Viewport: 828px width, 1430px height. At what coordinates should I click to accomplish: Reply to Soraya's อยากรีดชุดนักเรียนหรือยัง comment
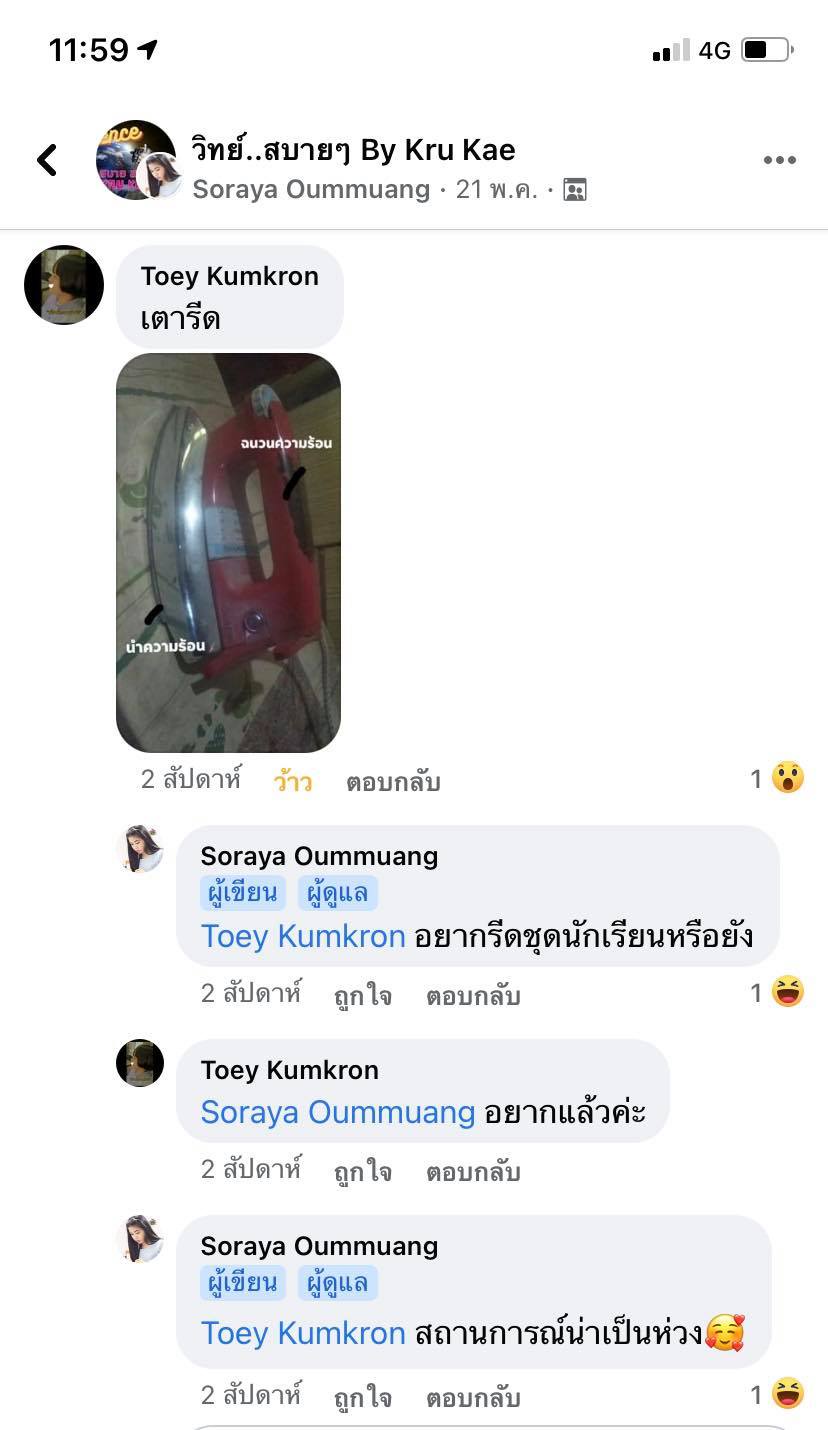[x=473, y=995]
